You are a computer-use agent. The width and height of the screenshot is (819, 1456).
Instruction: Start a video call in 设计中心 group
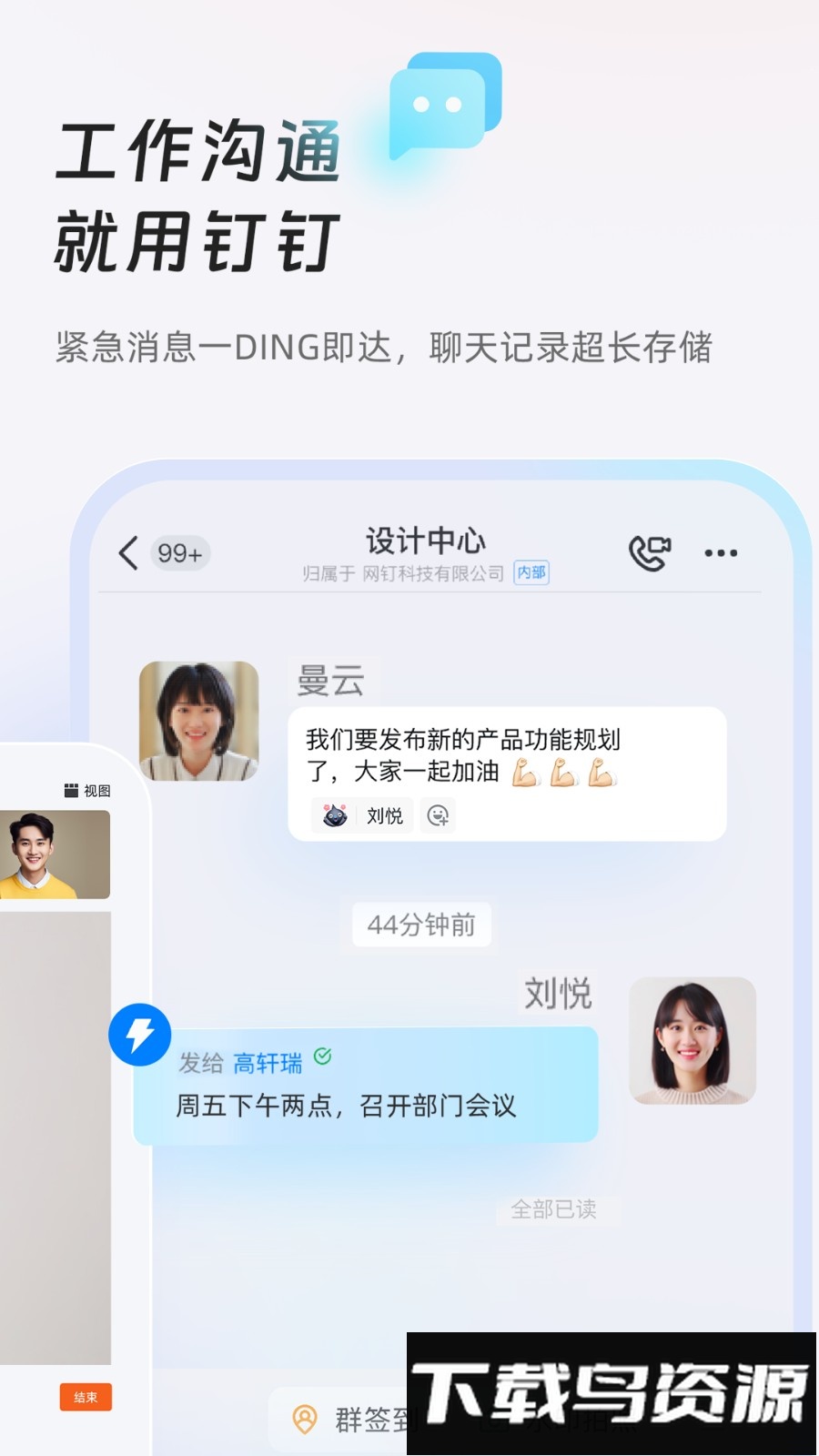coord(649,552)
